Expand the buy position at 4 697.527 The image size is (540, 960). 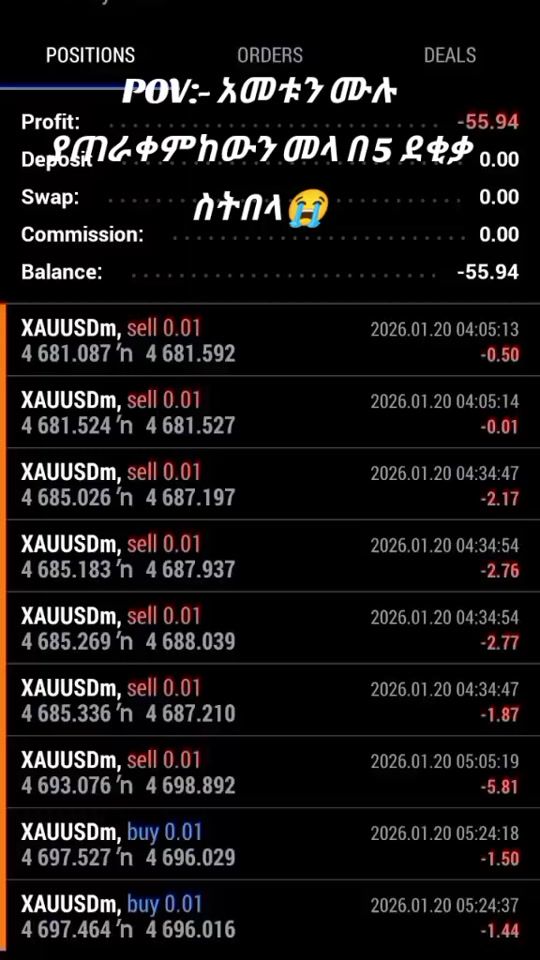[270, 844]
